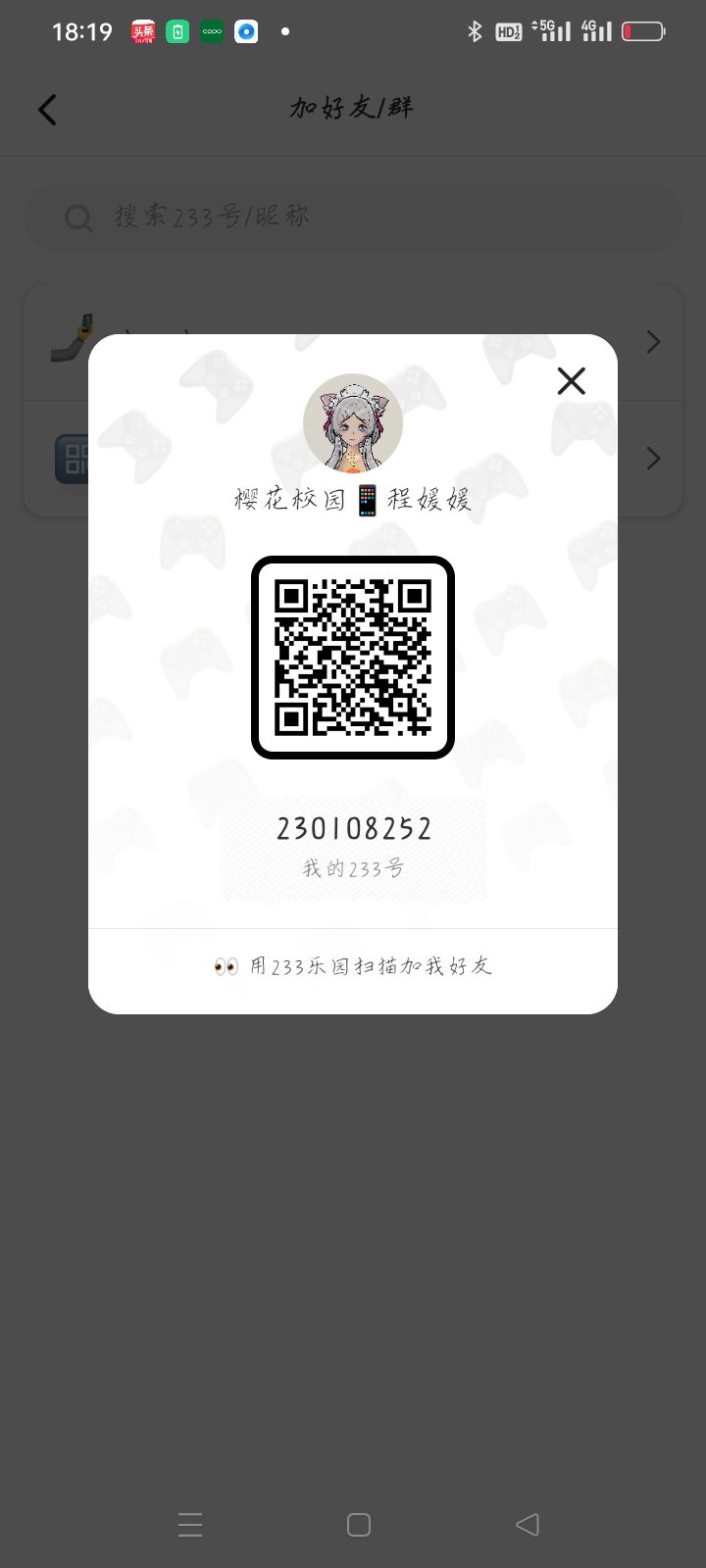
Task: Go back using the navigation bar back button
Action: pyautogui.click(x=528, y=1524)
